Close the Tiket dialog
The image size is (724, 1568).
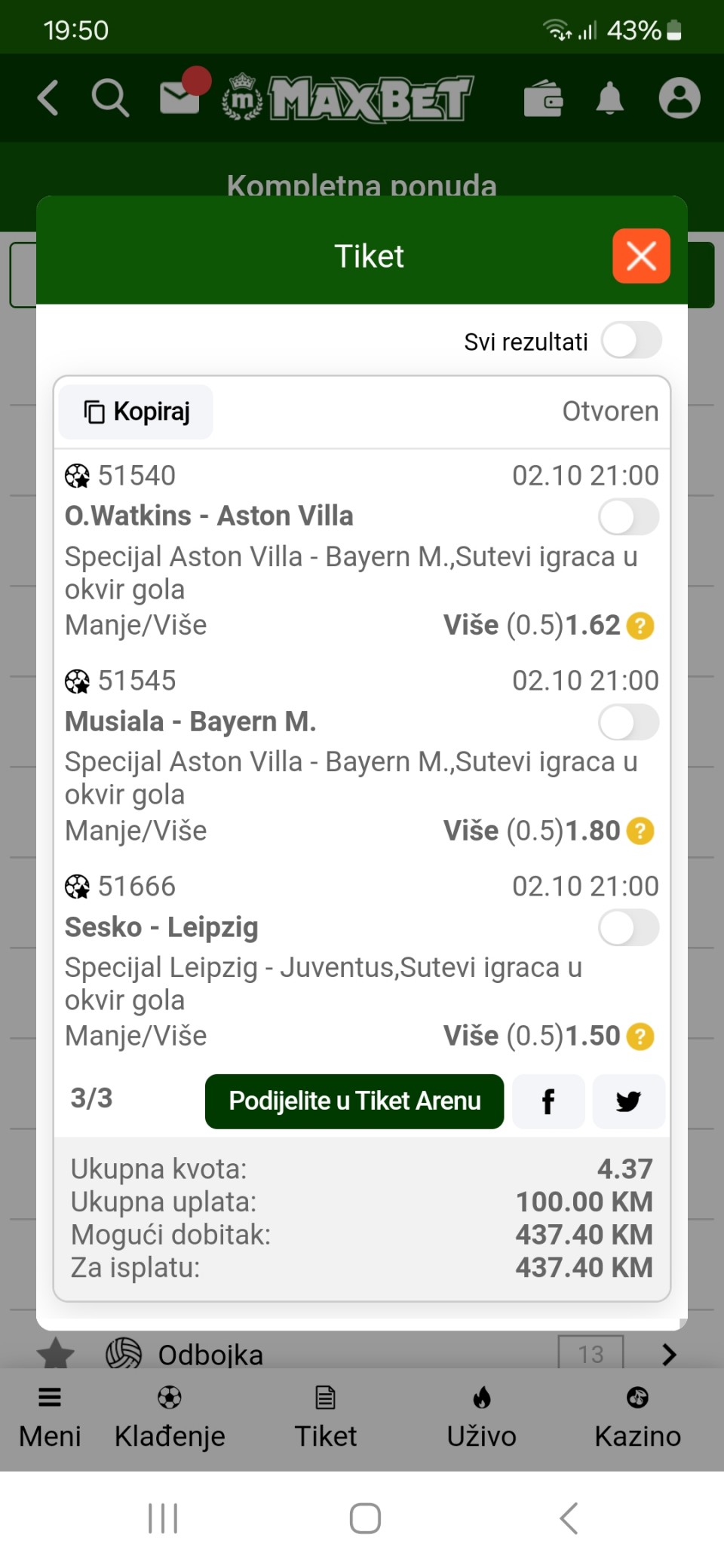tap(641, 256)
